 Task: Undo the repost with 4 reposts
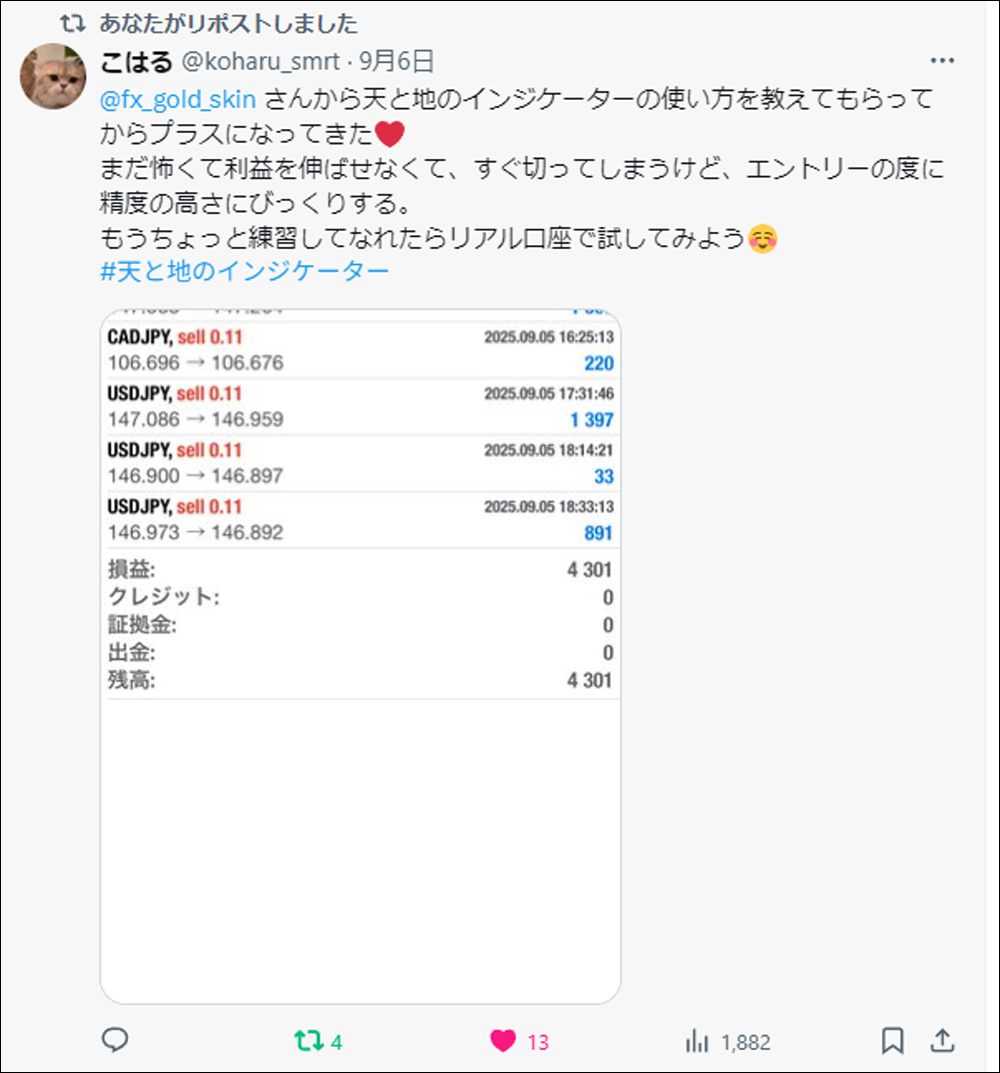point(309,1041)
